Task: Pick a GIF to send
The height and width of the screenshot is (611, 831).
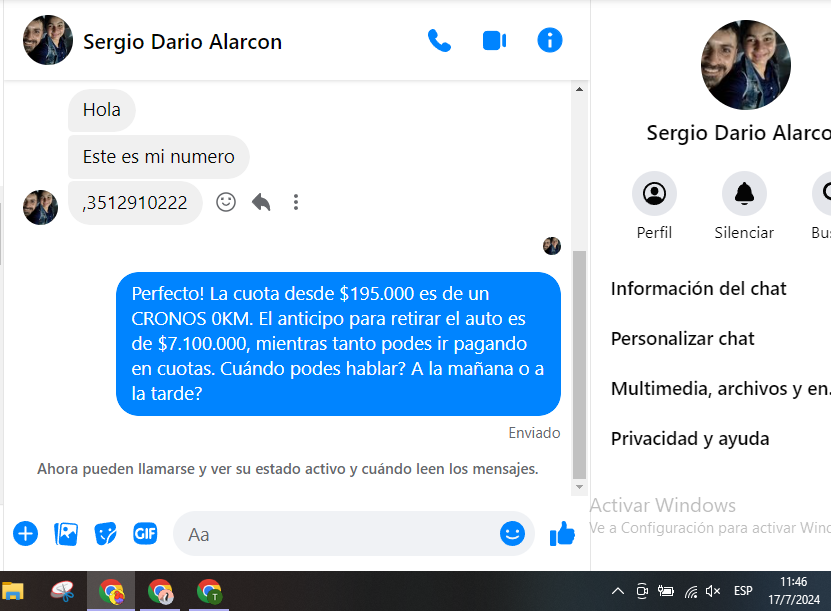Action: [x=145, y=534]
